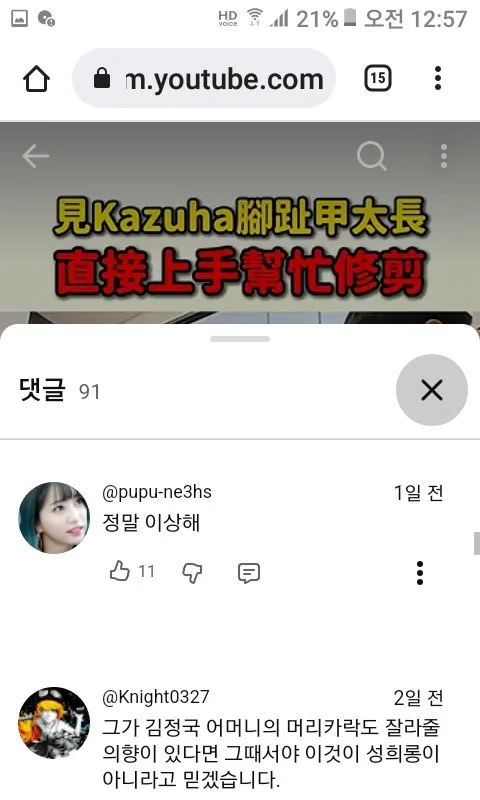Open the video's overflow options menu
This screenshot has height=800, width=480.
click(444, 156)
